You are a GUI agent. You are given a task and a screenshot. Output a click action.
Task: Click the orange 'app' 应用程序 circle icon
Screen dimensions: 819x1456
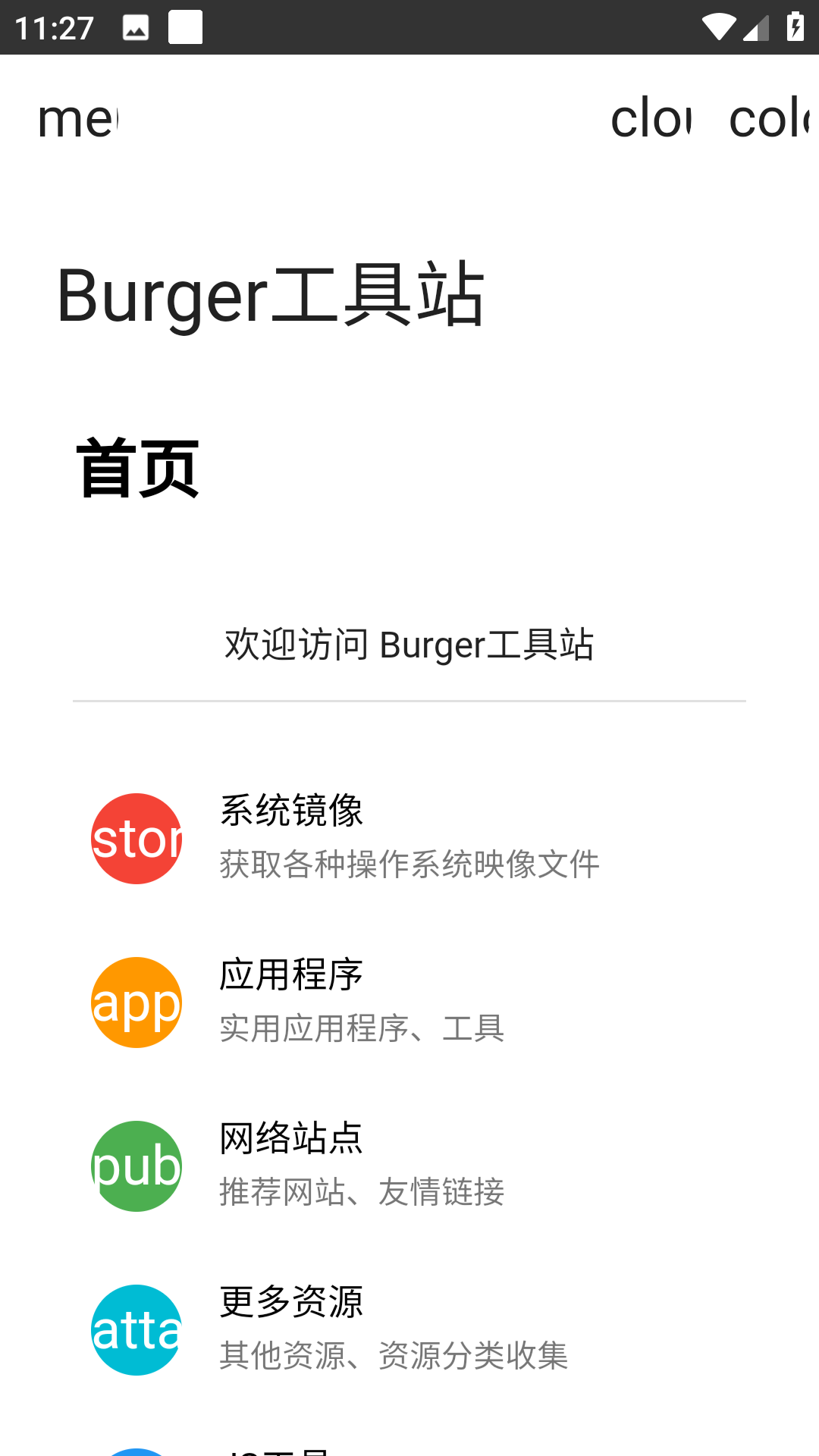pos(136,1001)
